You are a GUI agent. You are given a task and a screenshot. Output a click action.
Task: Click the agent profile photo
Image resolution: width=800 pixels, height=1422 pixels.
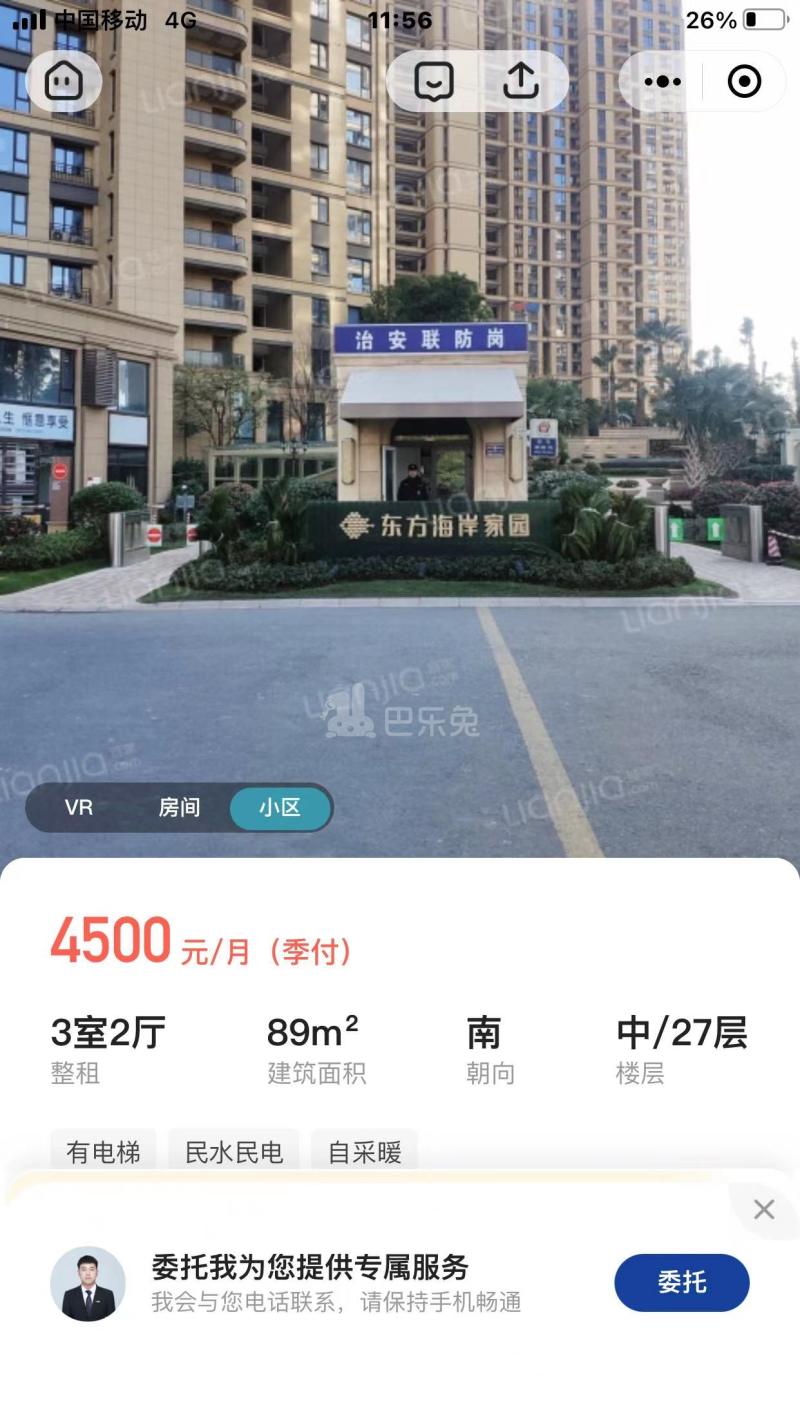(90, 1283)
